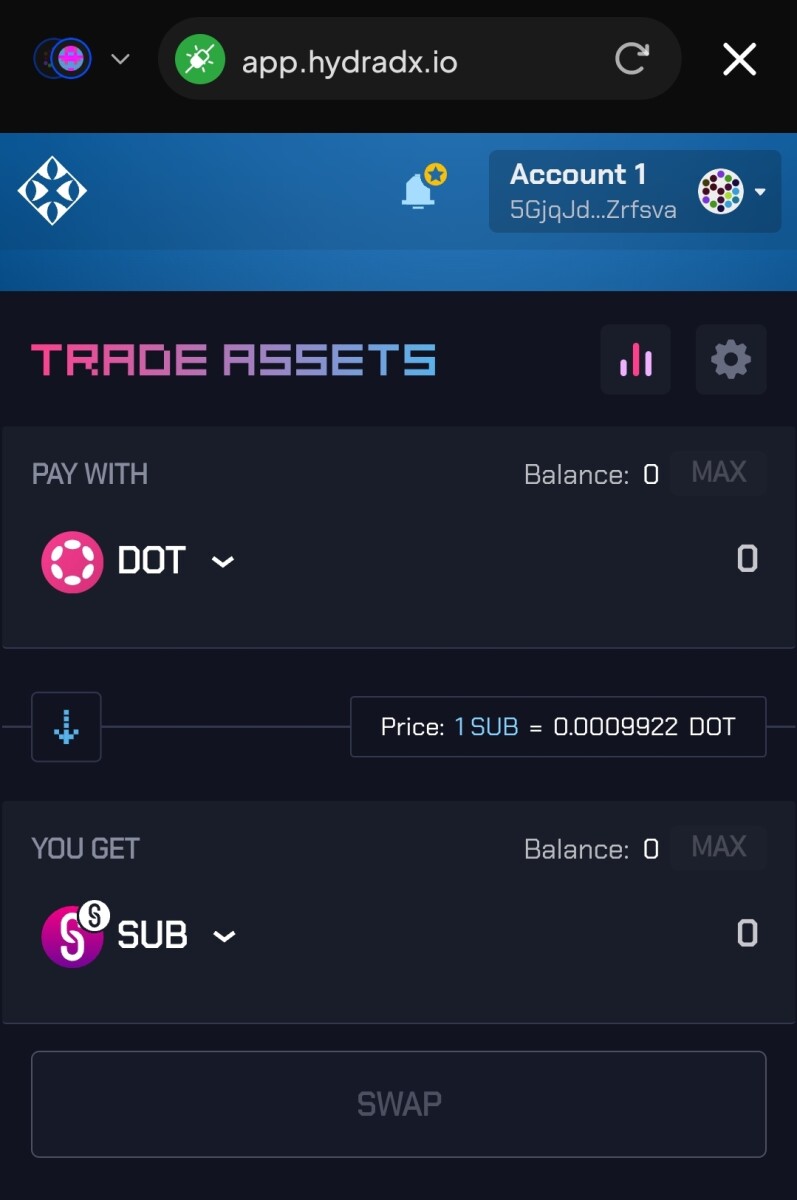Open the DOT token selector dropdown
Viewport: 797px width, 1200px height.
click(x=221, y=561)
